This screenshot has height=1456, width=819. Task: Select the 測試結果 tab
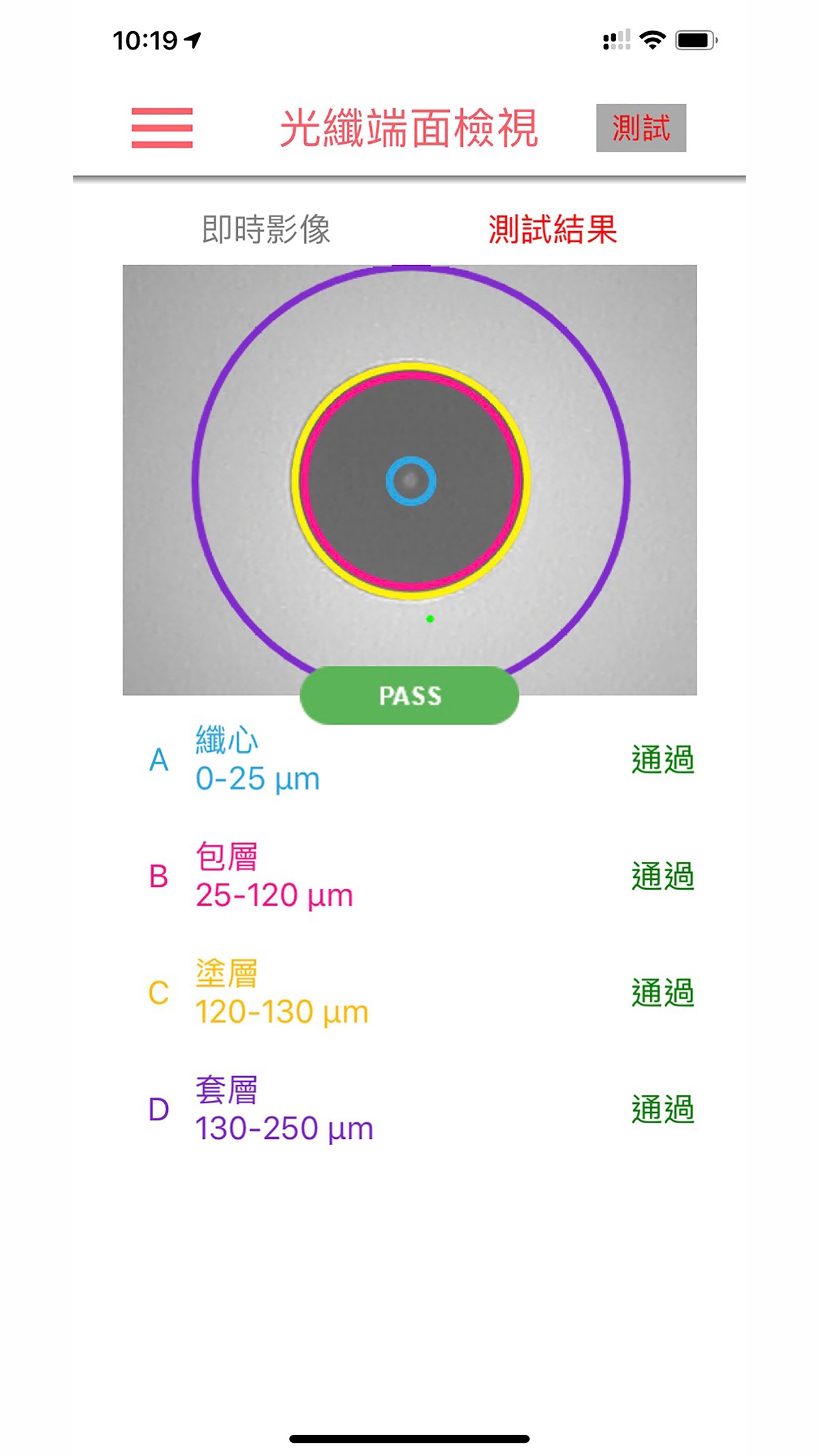tap(552, 229)
